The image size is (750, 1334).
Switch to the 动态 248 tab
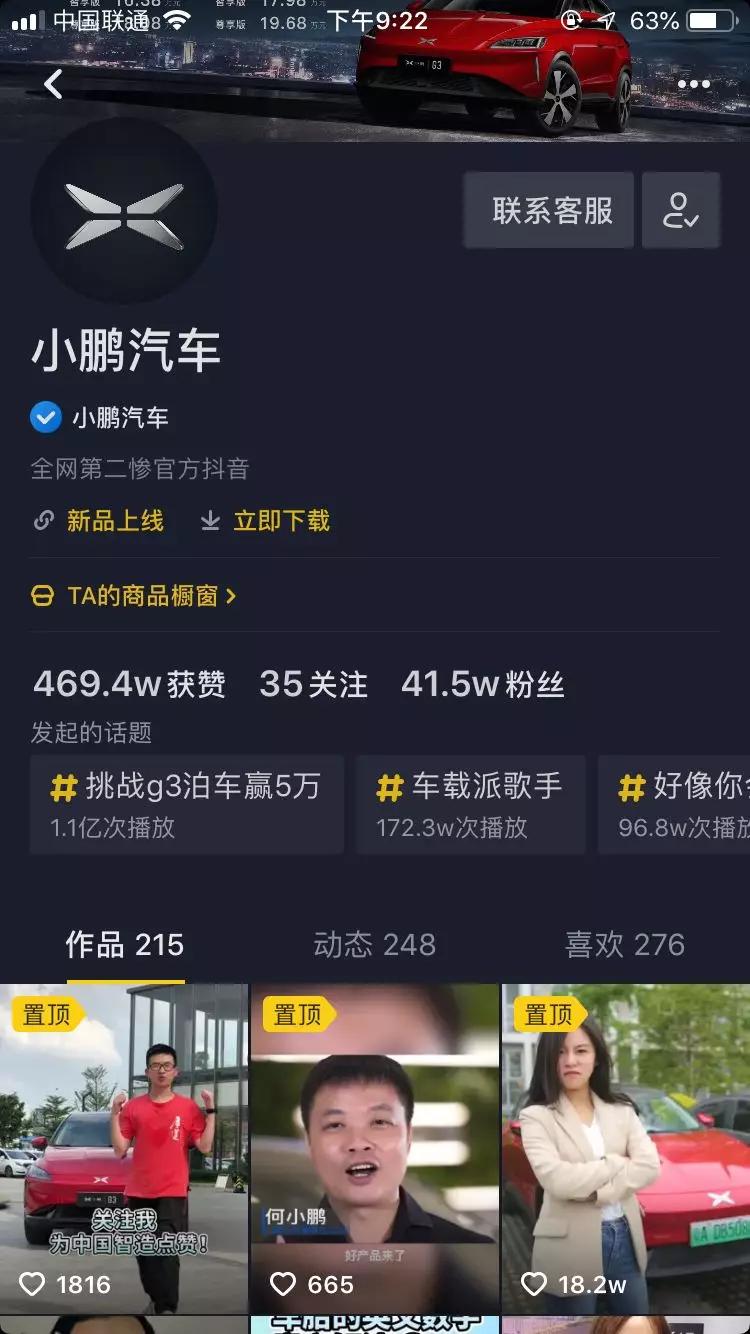tap(374, 945)
